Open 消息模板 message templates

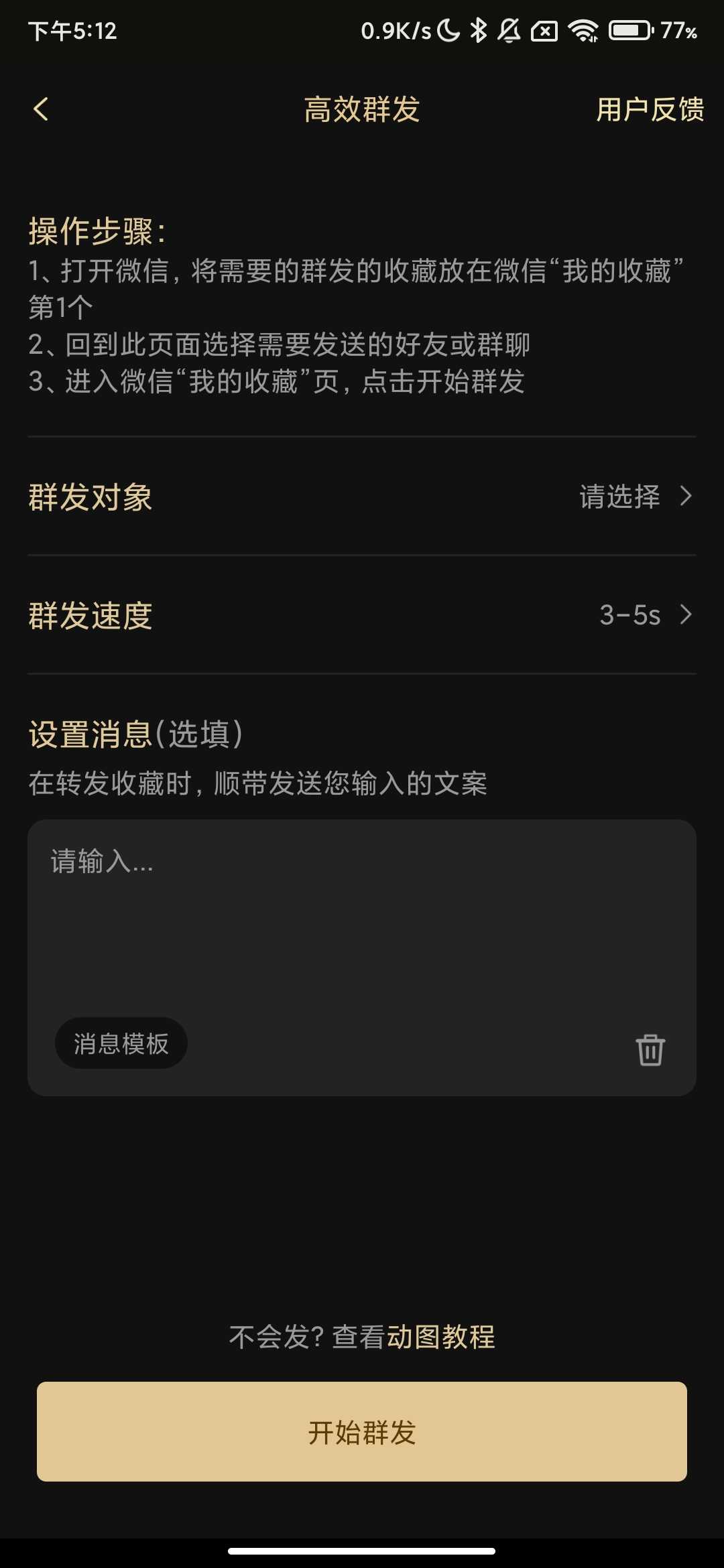(121, 1043)
